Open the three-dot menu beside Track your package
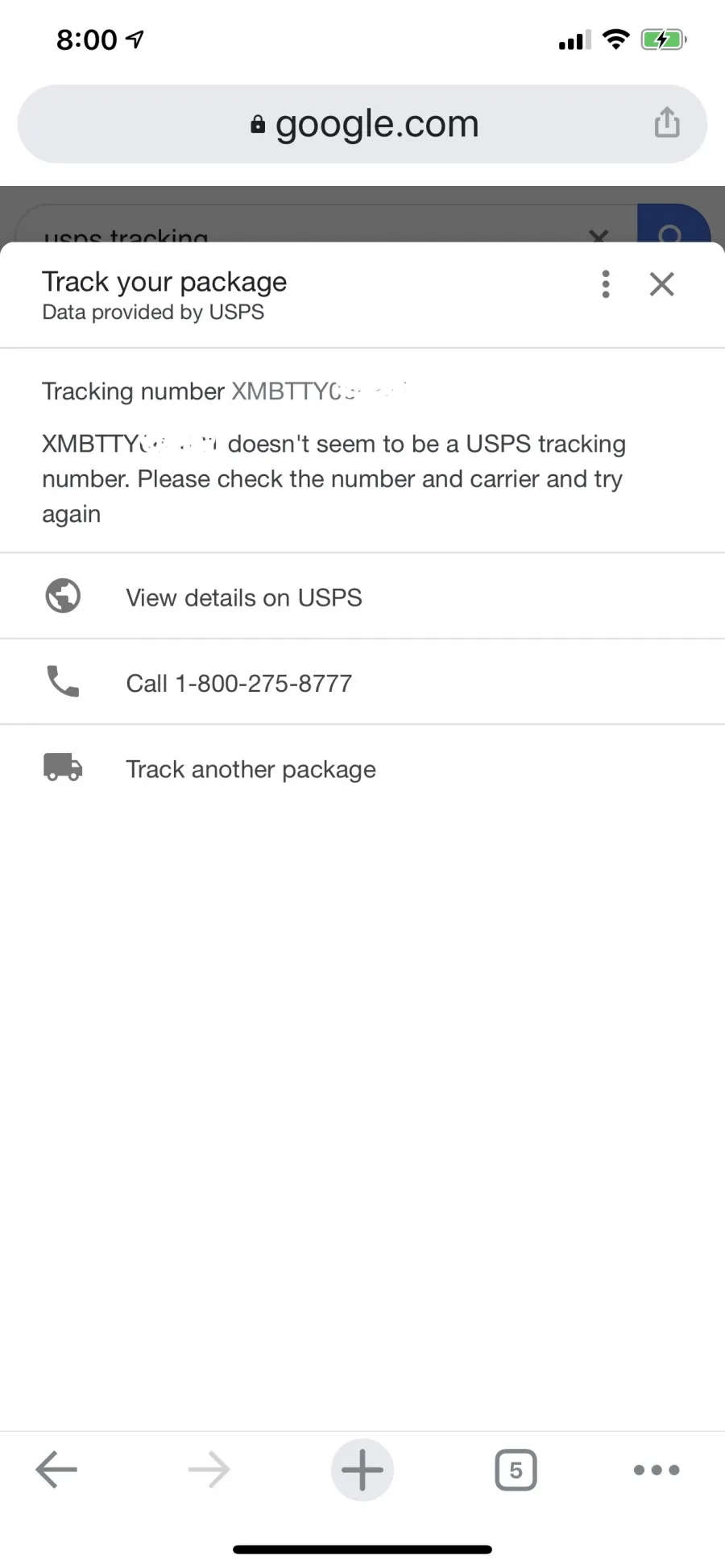725x1568 pixels. [x=606, y=284]
